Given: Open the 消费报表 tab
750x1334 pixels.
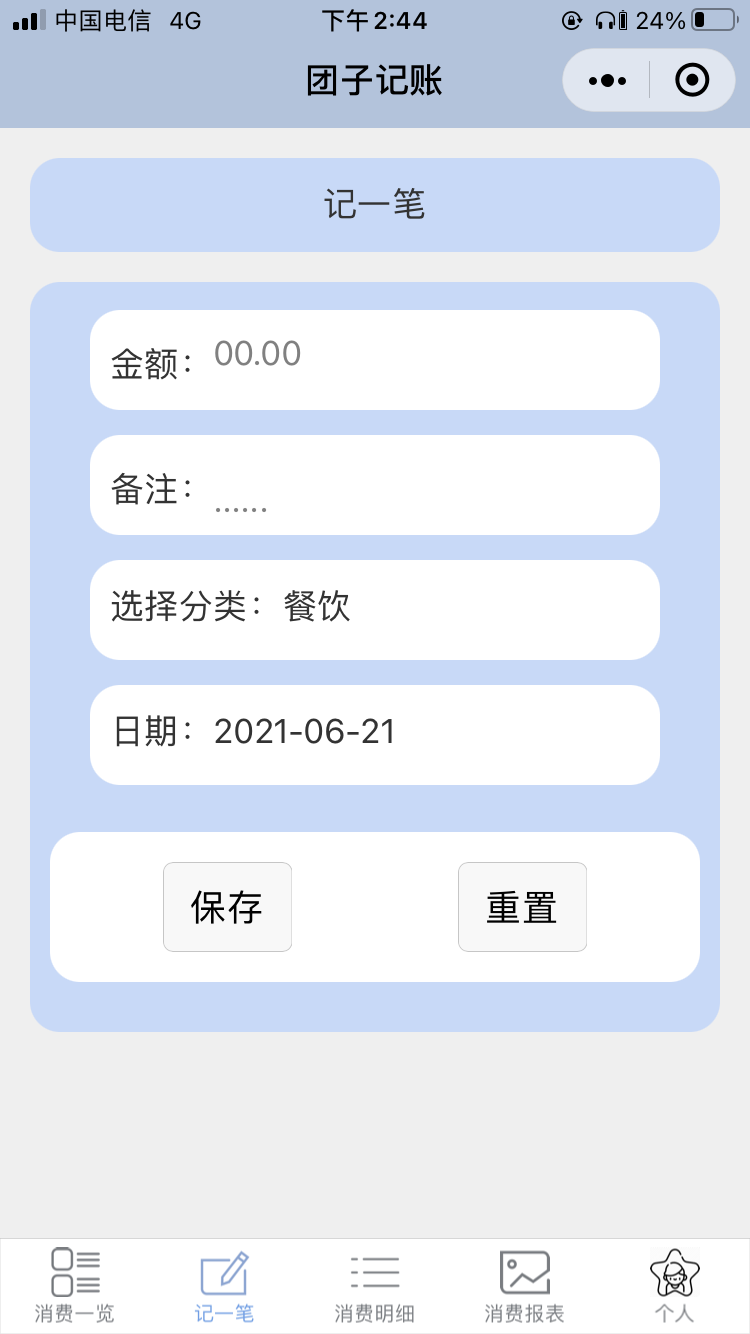Looking at the screenshot, I should tap(525, 1286).
